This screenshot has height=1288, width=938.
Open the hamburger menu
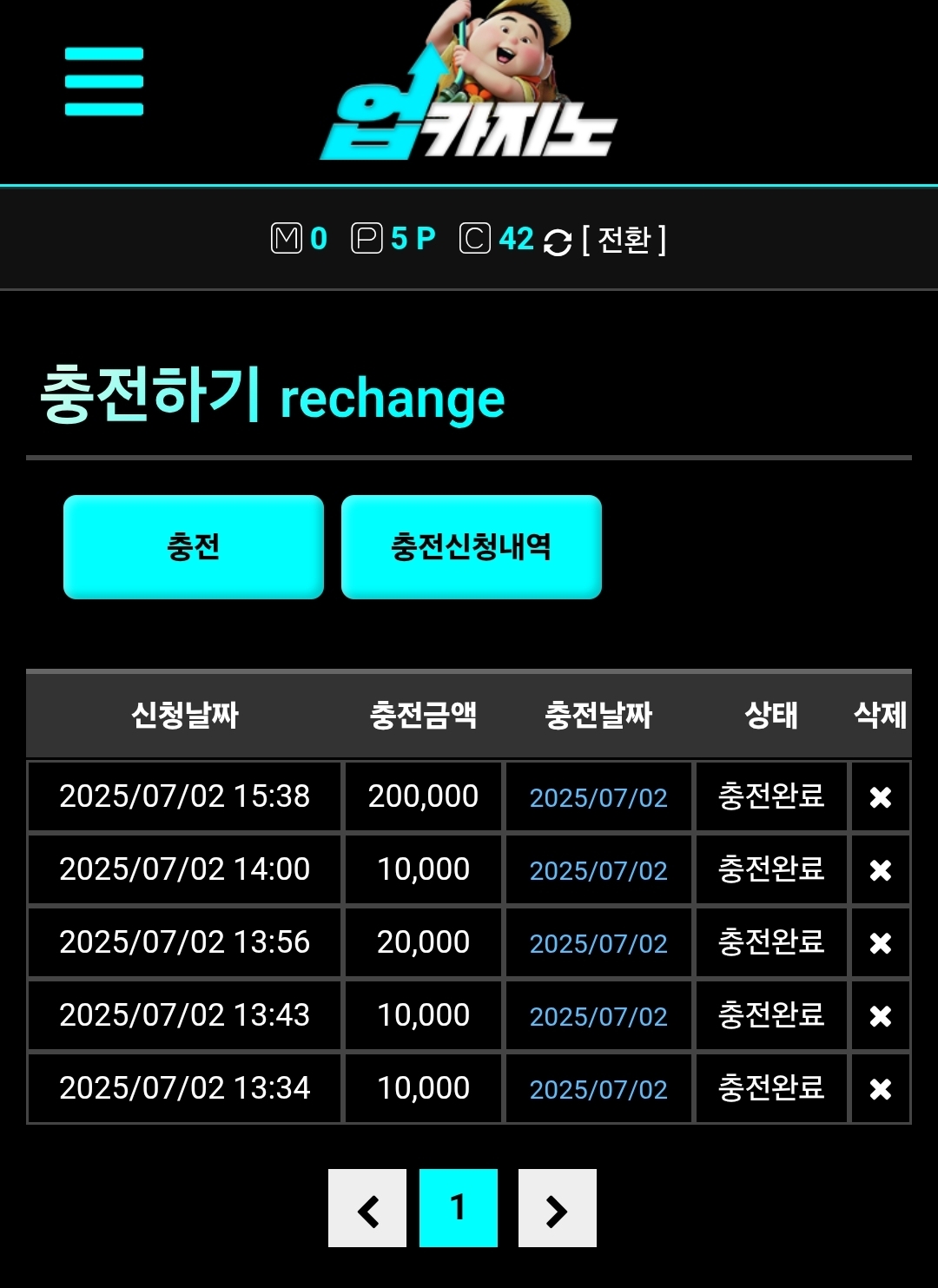click(x=104, y=82)
